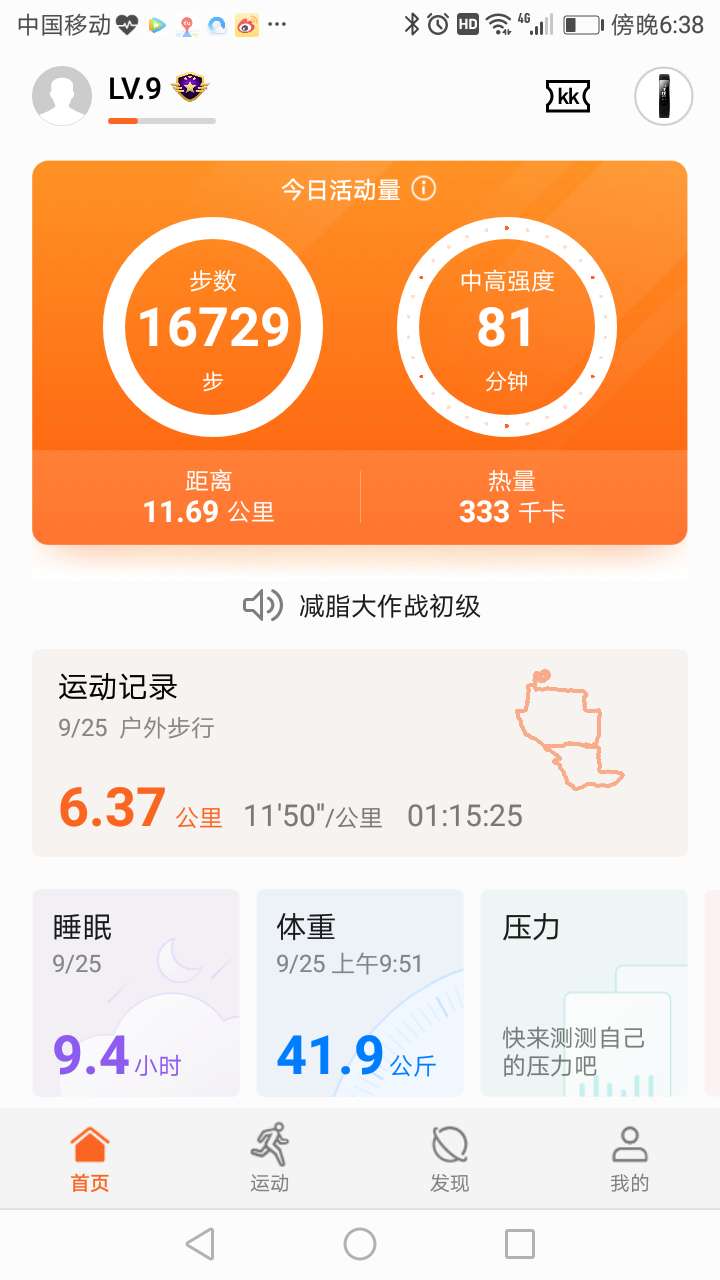Open the kk rewards icon
The width and height of the screenshot is (720, 1280).
point(567,95)
